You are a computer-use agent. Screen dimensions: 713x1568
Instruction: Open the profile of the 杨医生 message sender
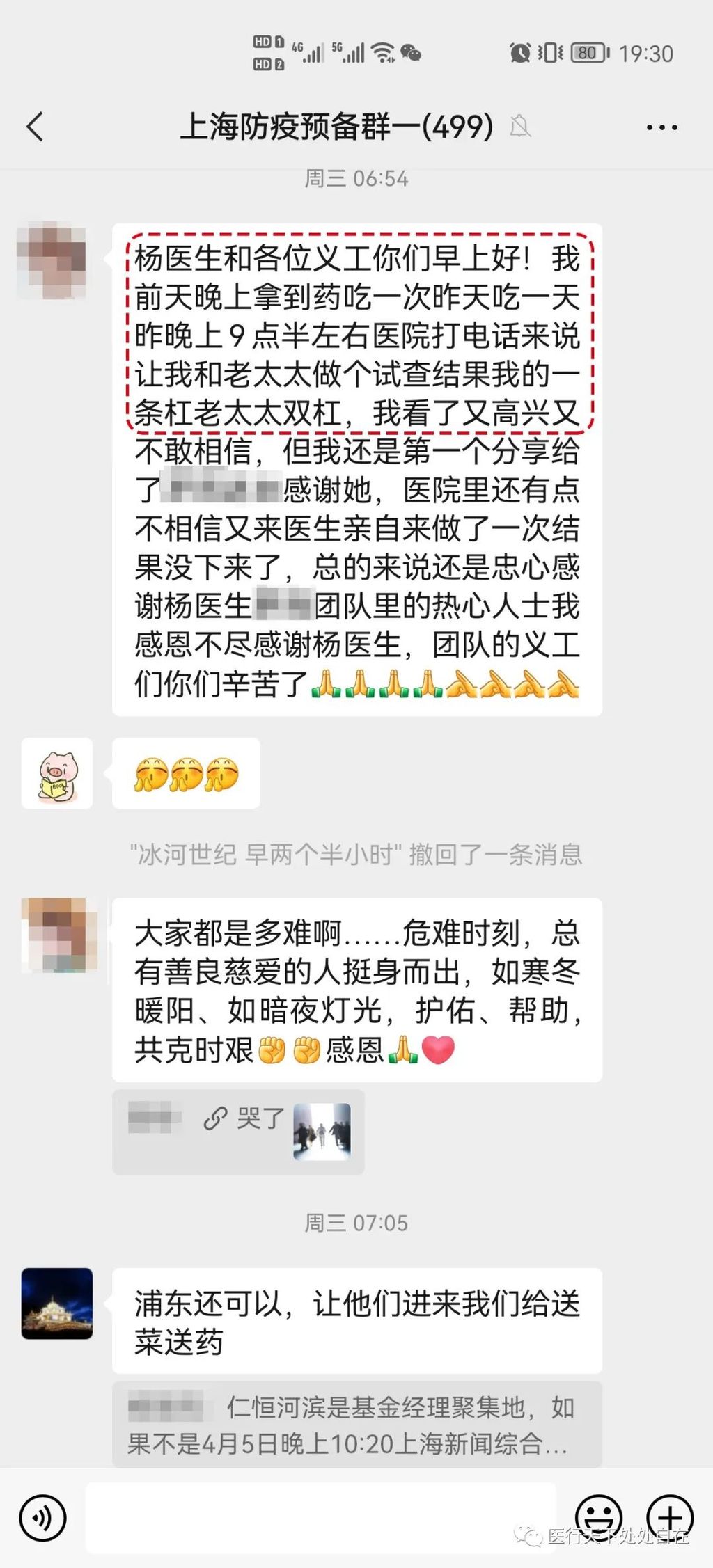click(53, 260)
